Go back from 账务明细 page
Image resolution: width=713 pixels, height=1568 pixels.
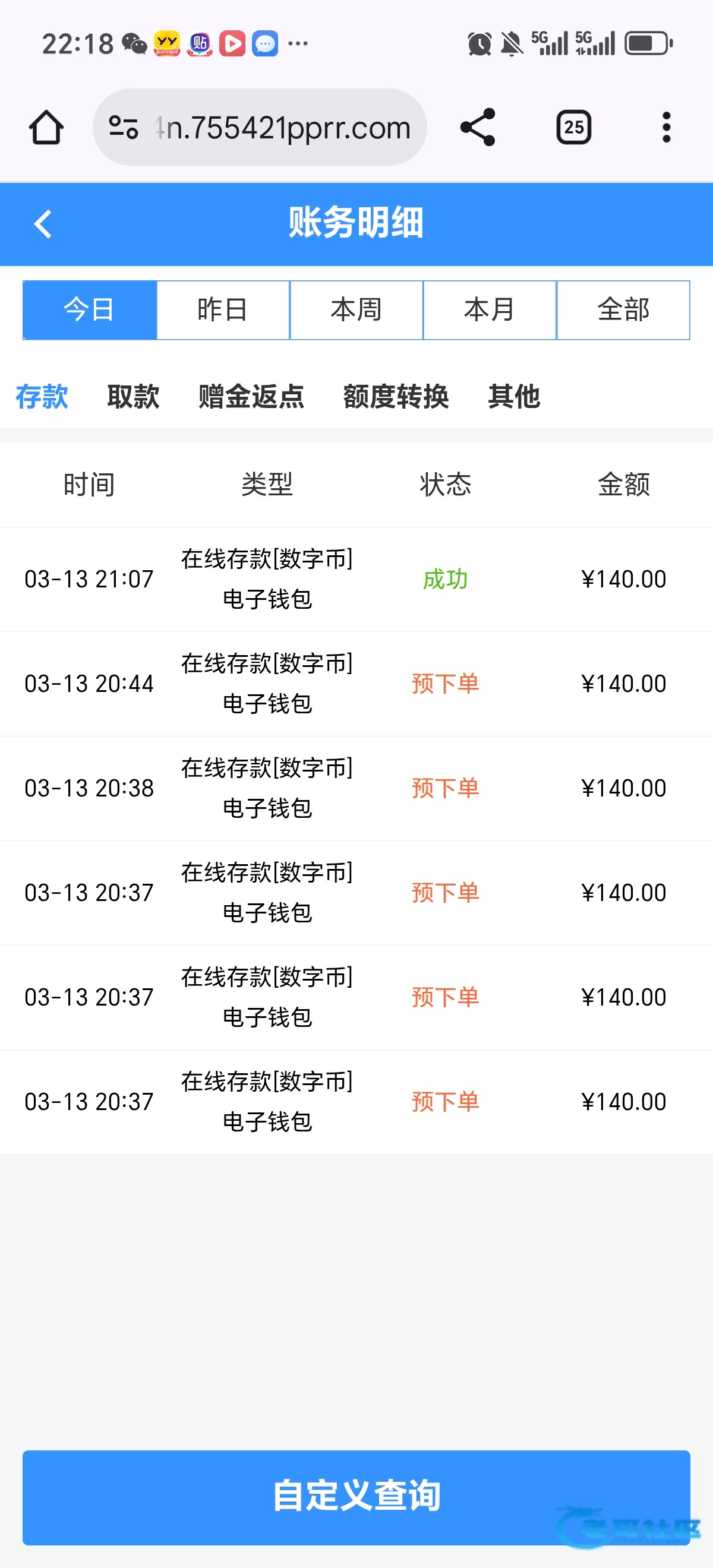tap(43, 223)
